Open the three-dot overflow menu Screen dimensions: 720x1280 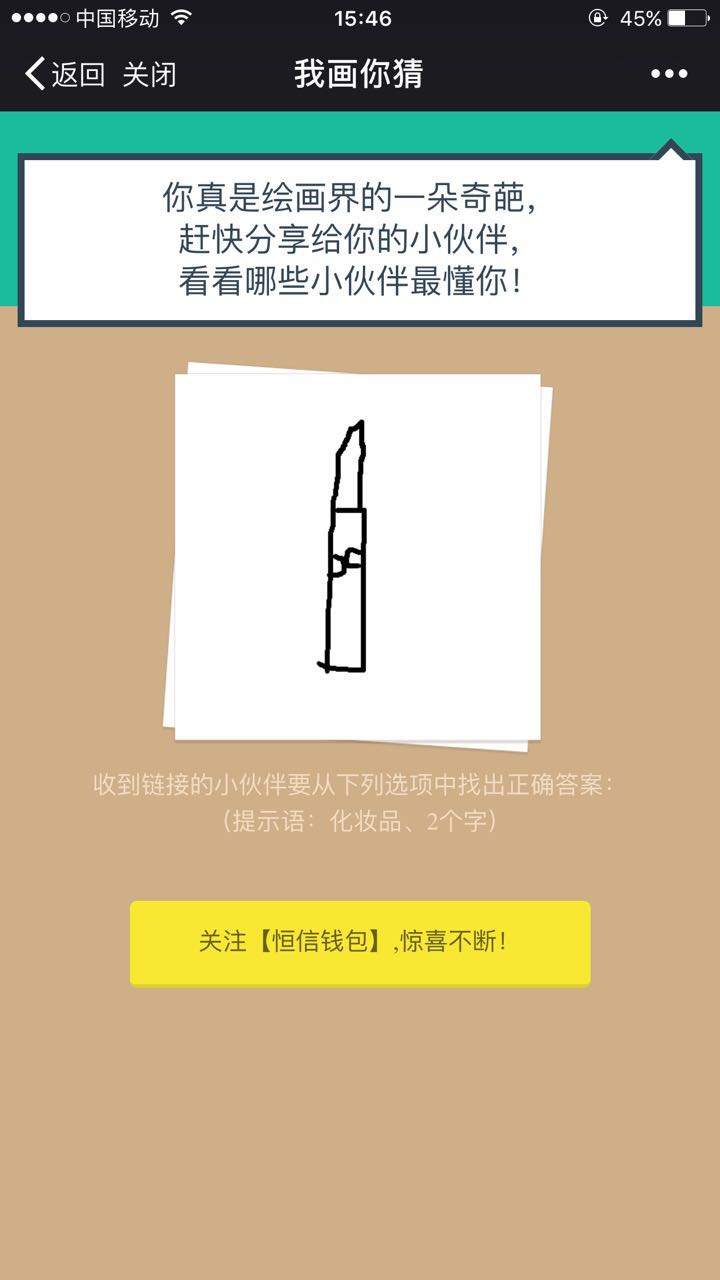(x=669, y=74)
